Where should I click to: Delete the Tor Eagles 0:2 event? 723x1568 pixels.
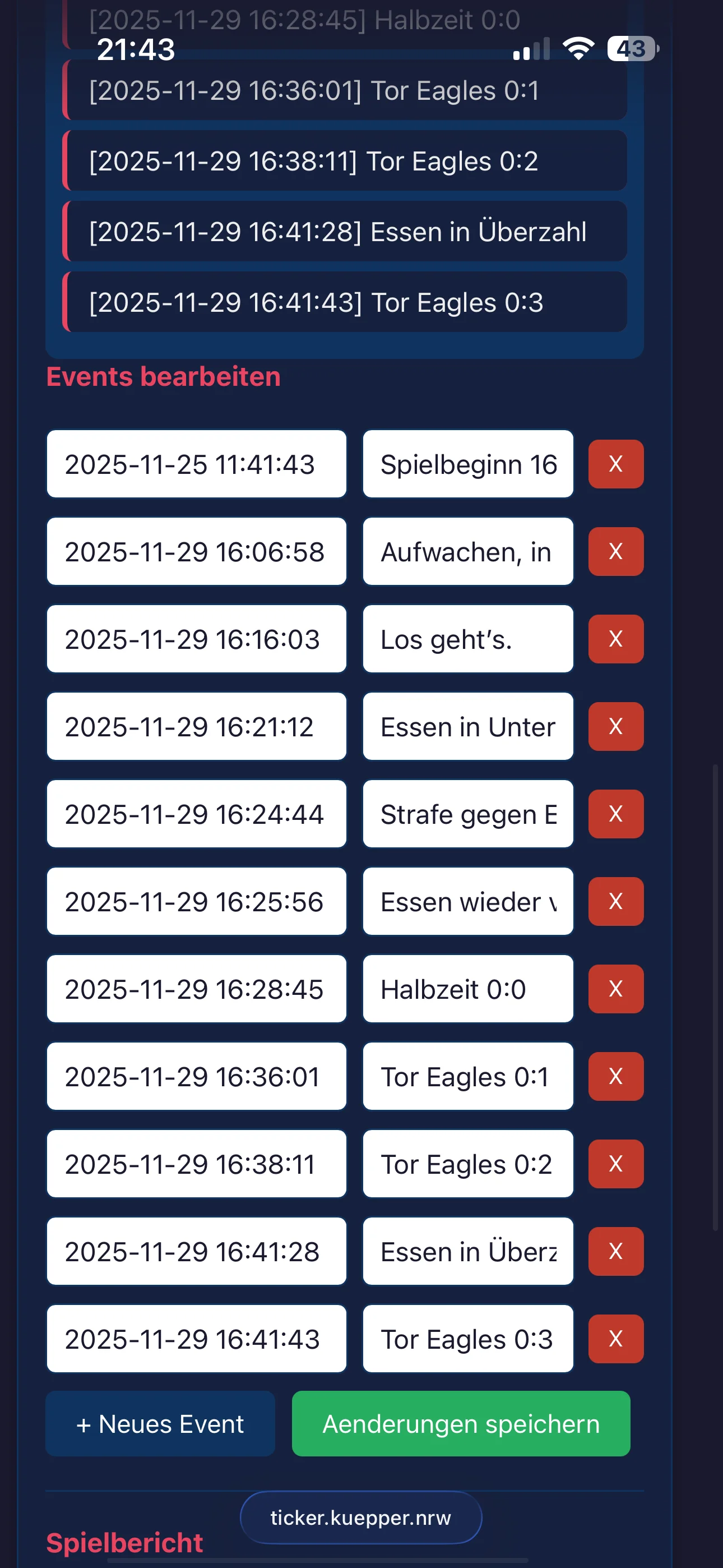(x=615, y=1164)
